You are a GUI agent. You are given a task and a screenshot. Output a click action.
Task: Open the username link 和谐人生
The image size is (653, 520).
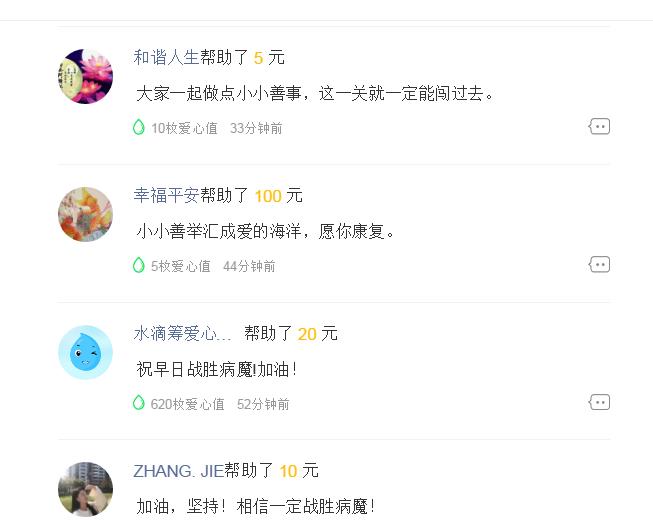coord(166,58)
